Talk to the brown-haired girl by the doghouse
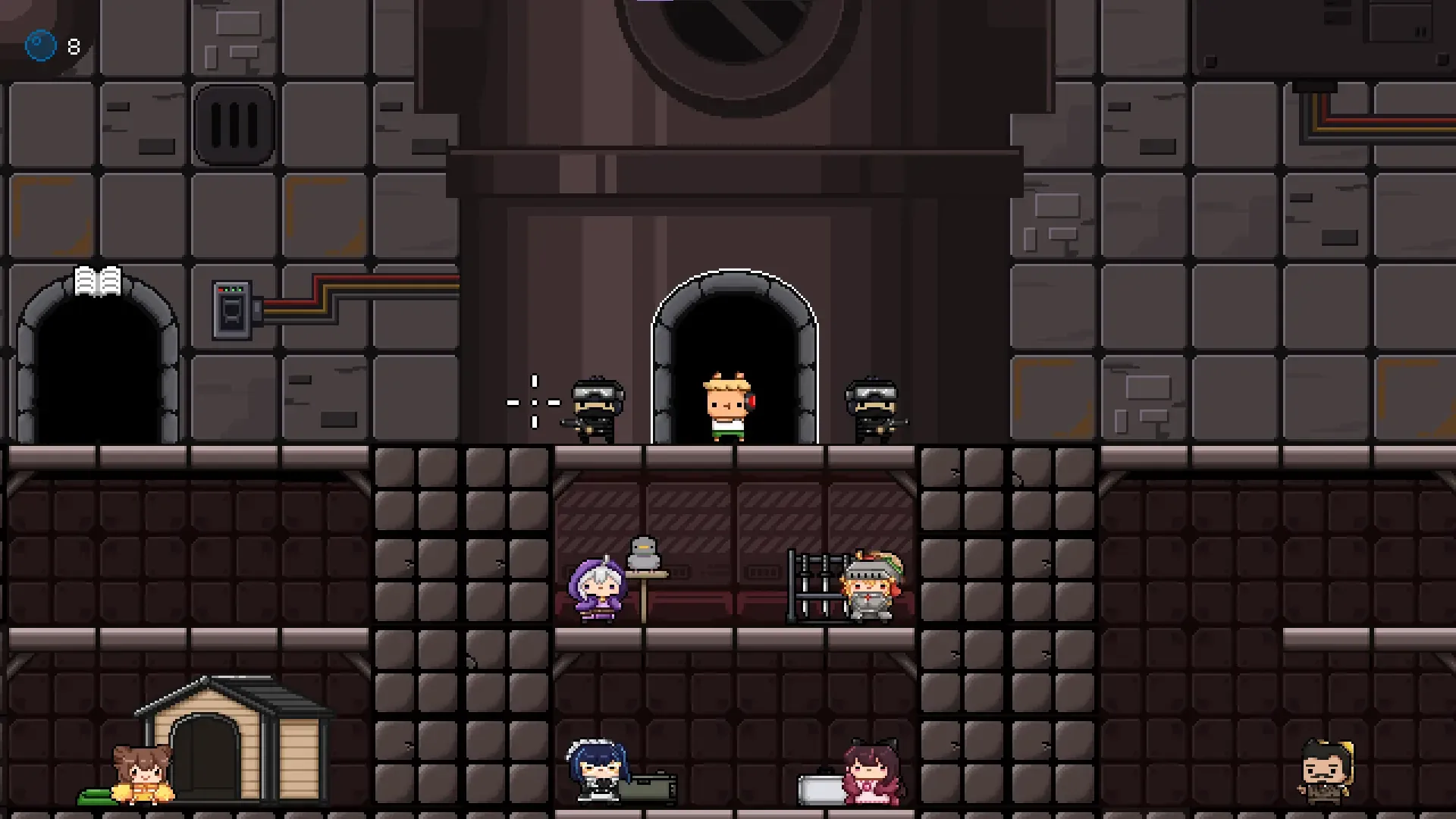Viewport: 1456px width, 819px height. (143, 775)
